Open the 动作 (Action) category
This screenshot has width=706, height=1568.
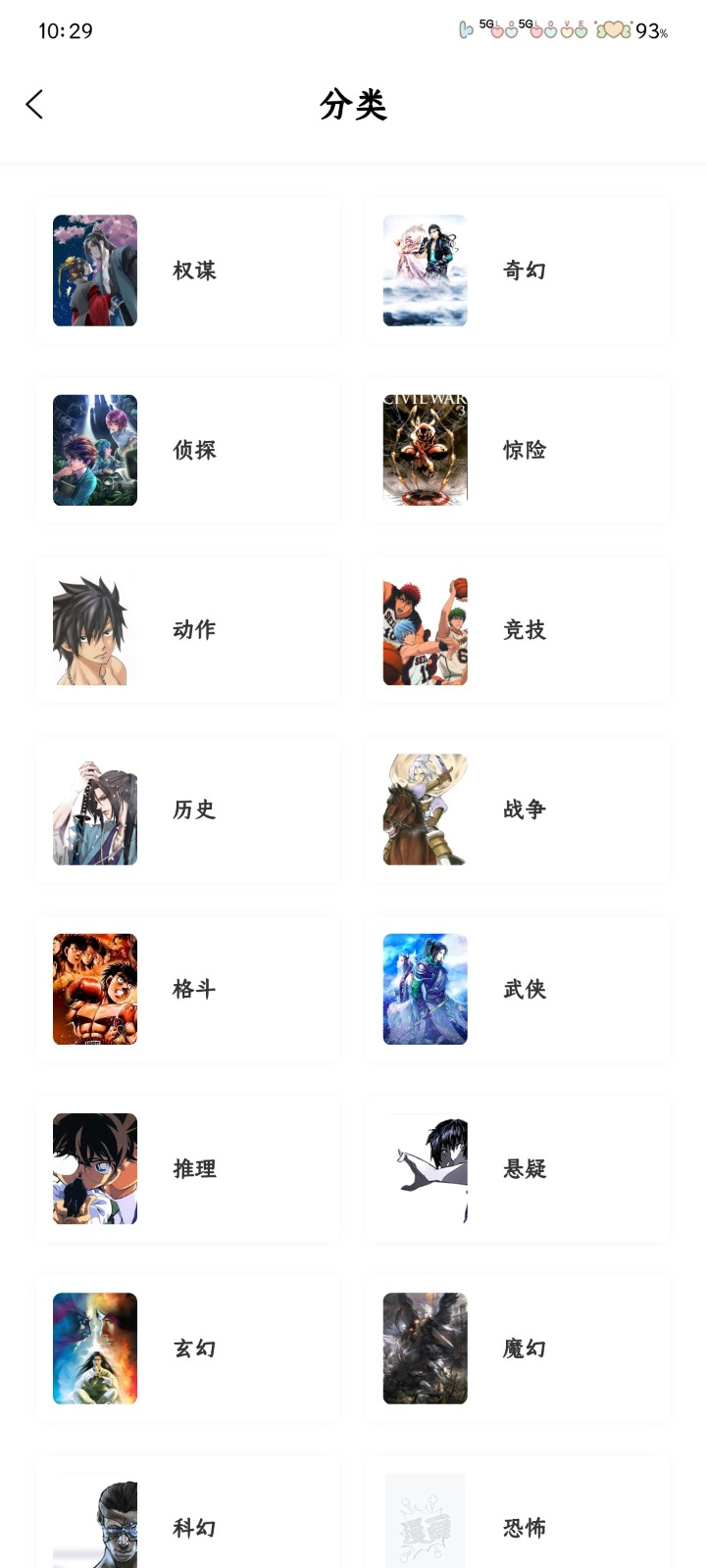[189, 630]
